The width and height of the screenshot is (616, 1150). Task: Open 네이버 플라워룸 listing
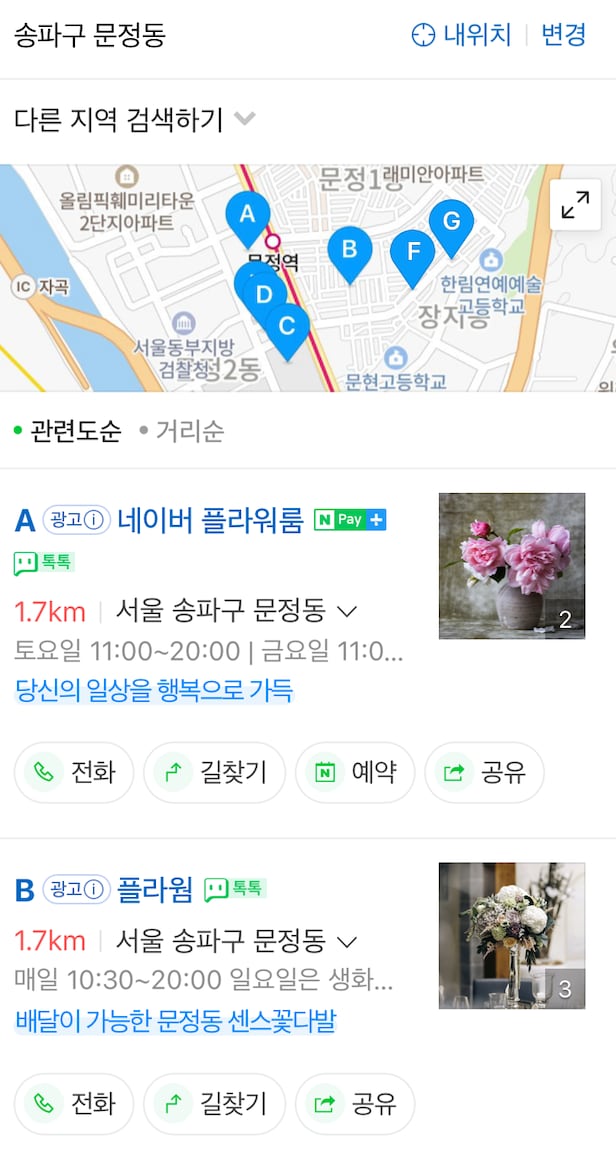click(x=210, y=520)
